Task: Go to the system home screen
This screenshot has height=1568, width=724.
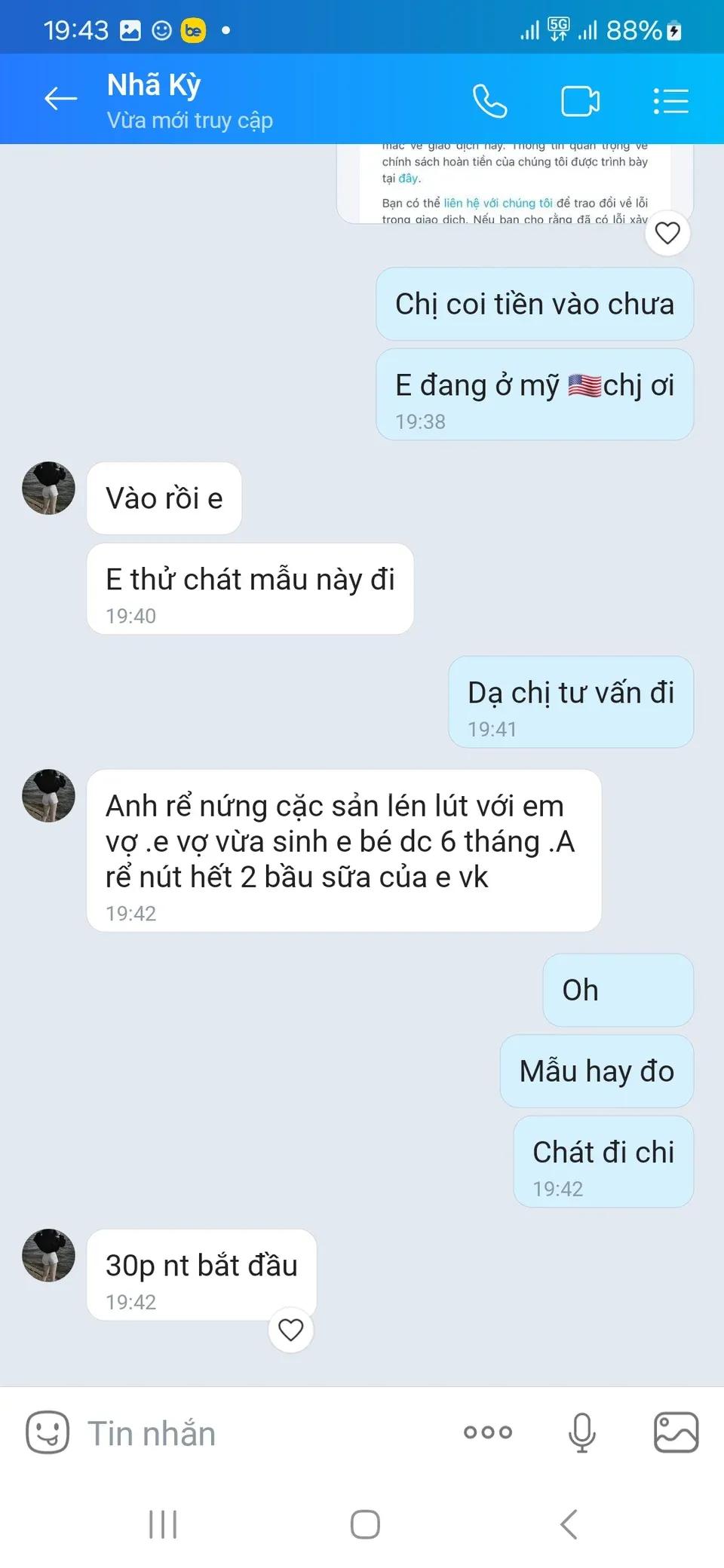Action: point(365,1524)
